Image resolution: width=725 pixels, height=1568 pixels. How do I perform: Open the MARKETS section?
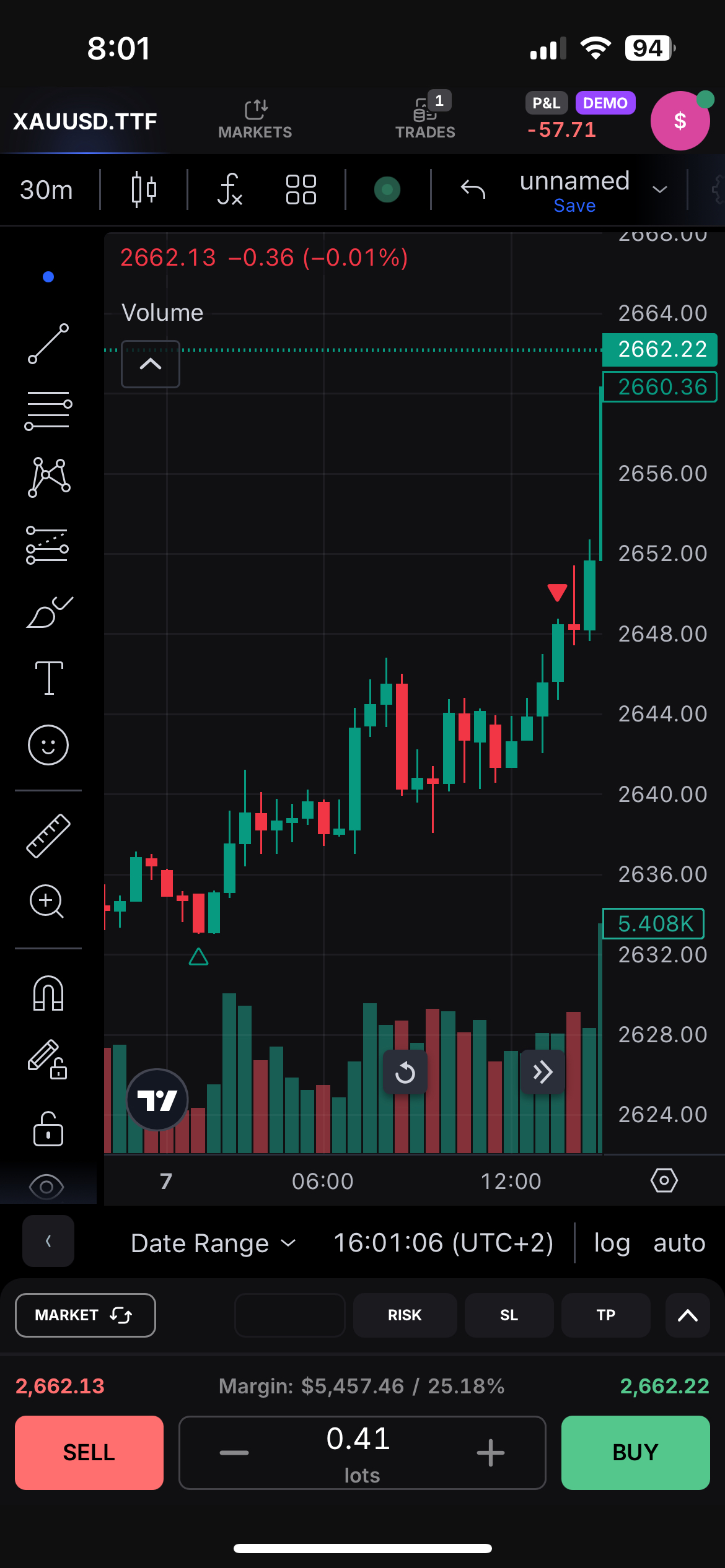coord(255,118)
